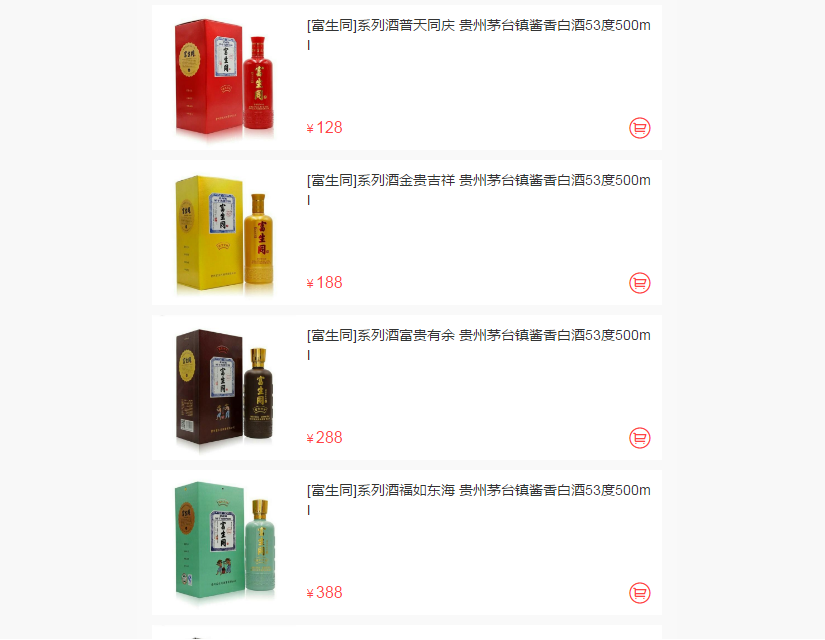Screen dimensions: 825x640
Task: Add the ¥388 福如东海 liquor to cart
Action: tap(640, 593)
